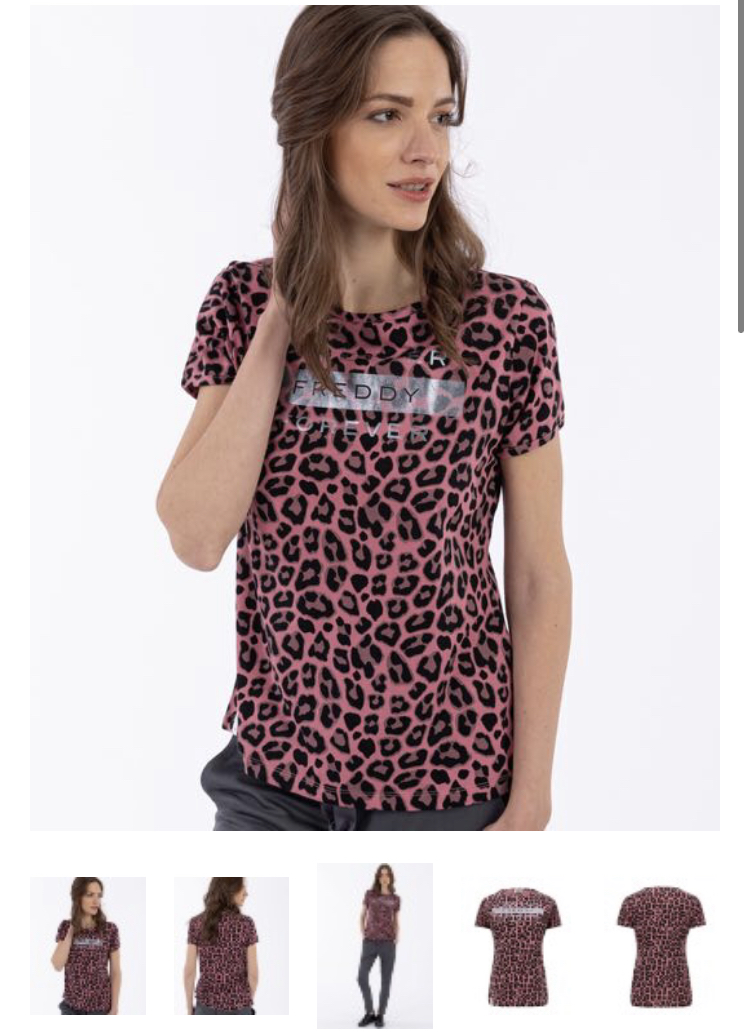Enlarge the main product photo
The height and width of the screenshot is (1035, 750).
pyautogui.click(x=375, y=418)
